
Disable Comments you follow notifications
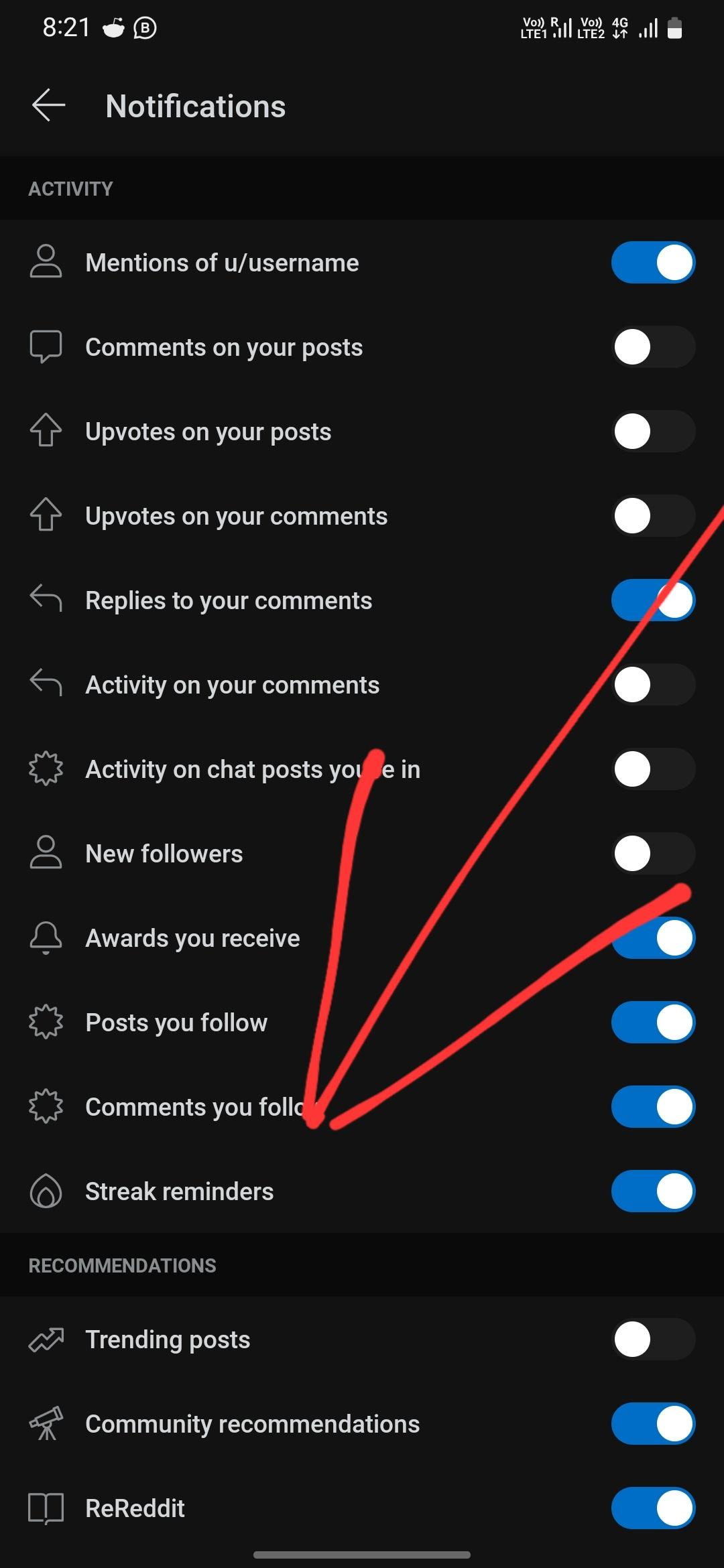653,1107
